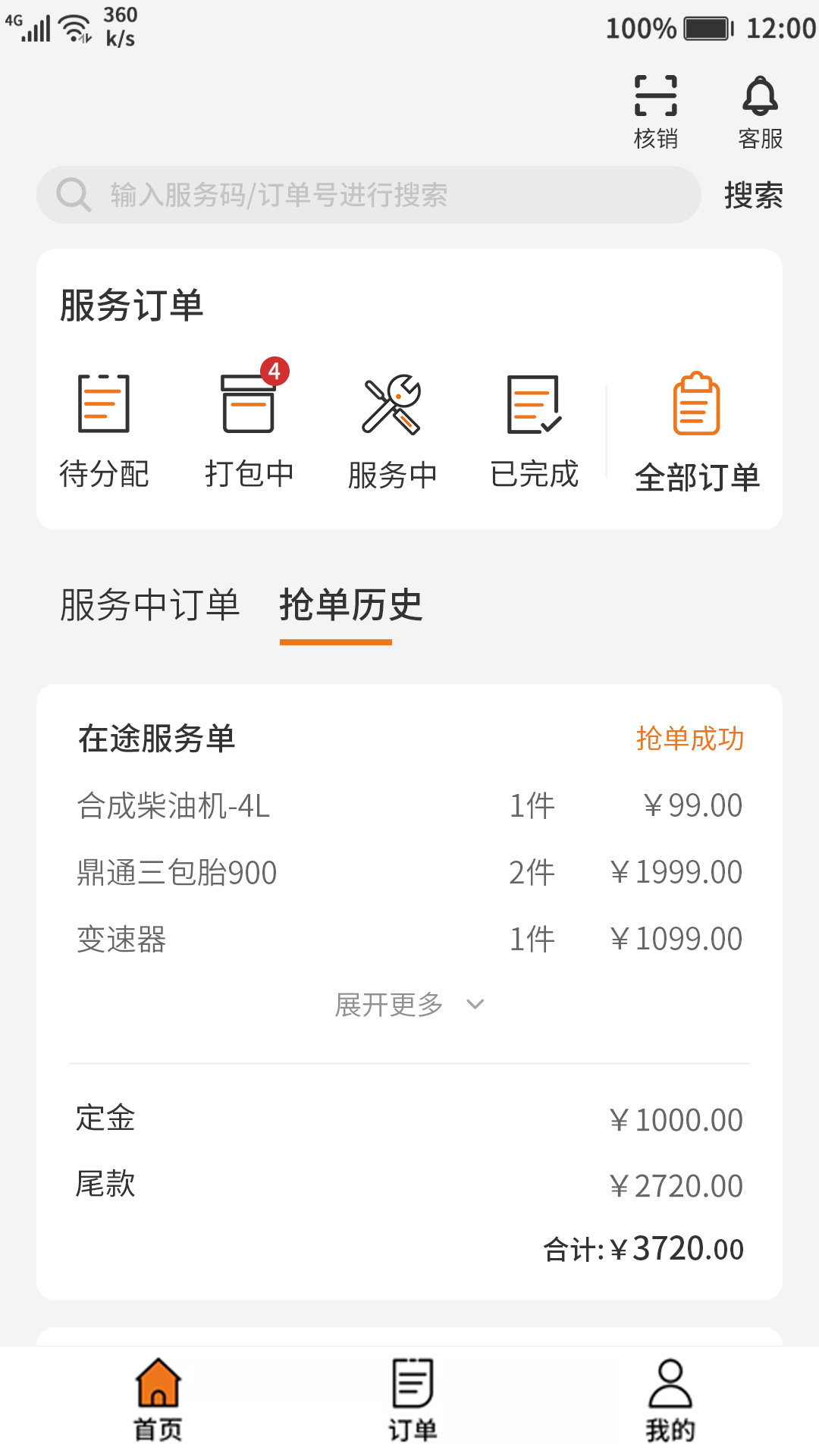
Task: Switch to 服务中订单 tab
Action: click(149, 605)
